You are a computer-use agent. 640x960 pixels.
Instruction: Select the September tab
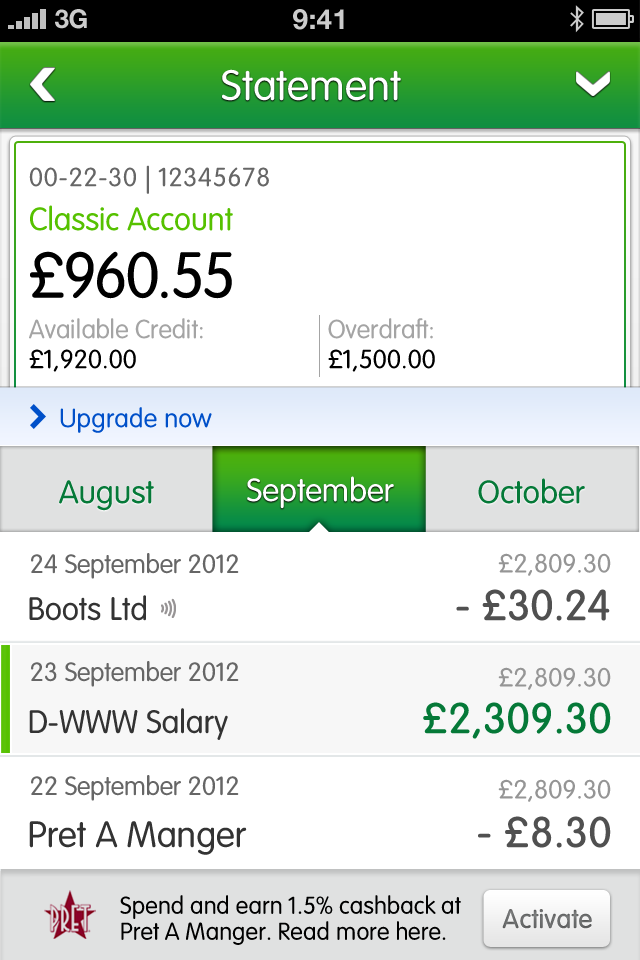(x=319, y=490)
